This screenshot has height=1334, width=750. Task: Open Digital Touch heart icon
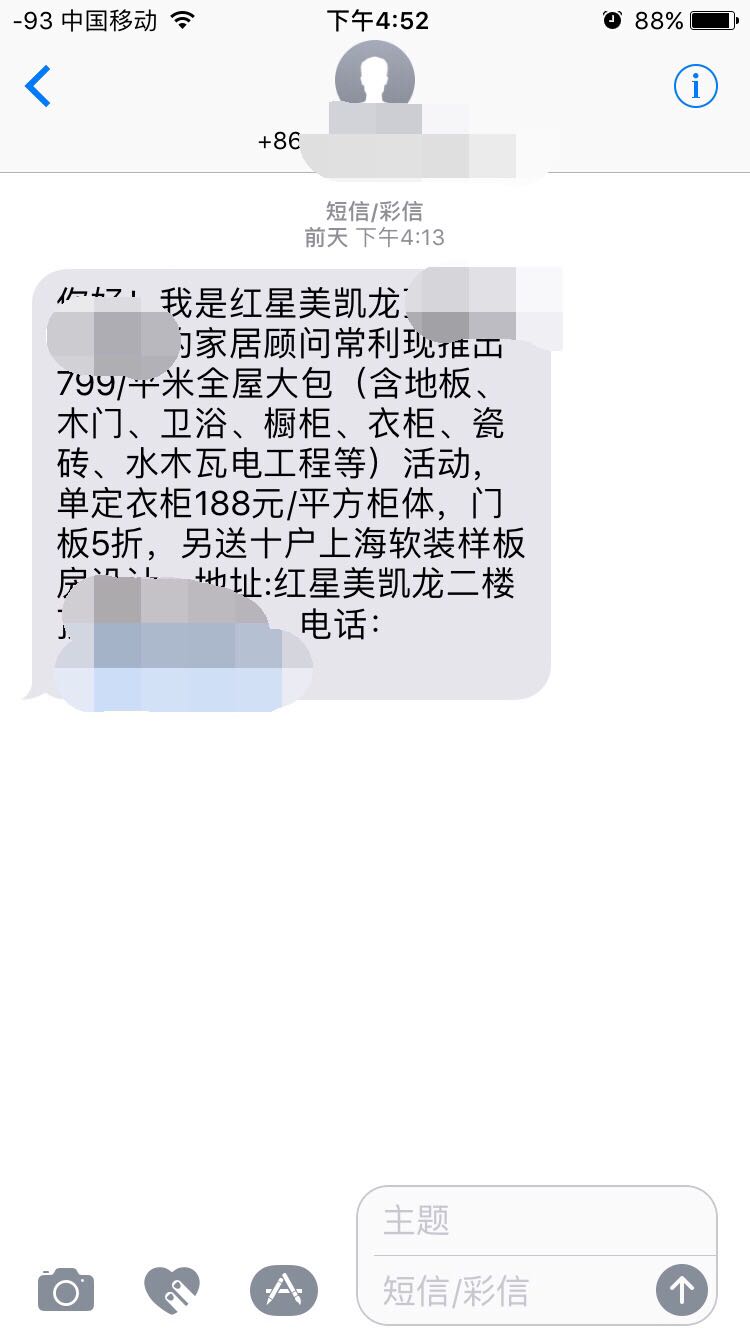[x=172, y=1290]
